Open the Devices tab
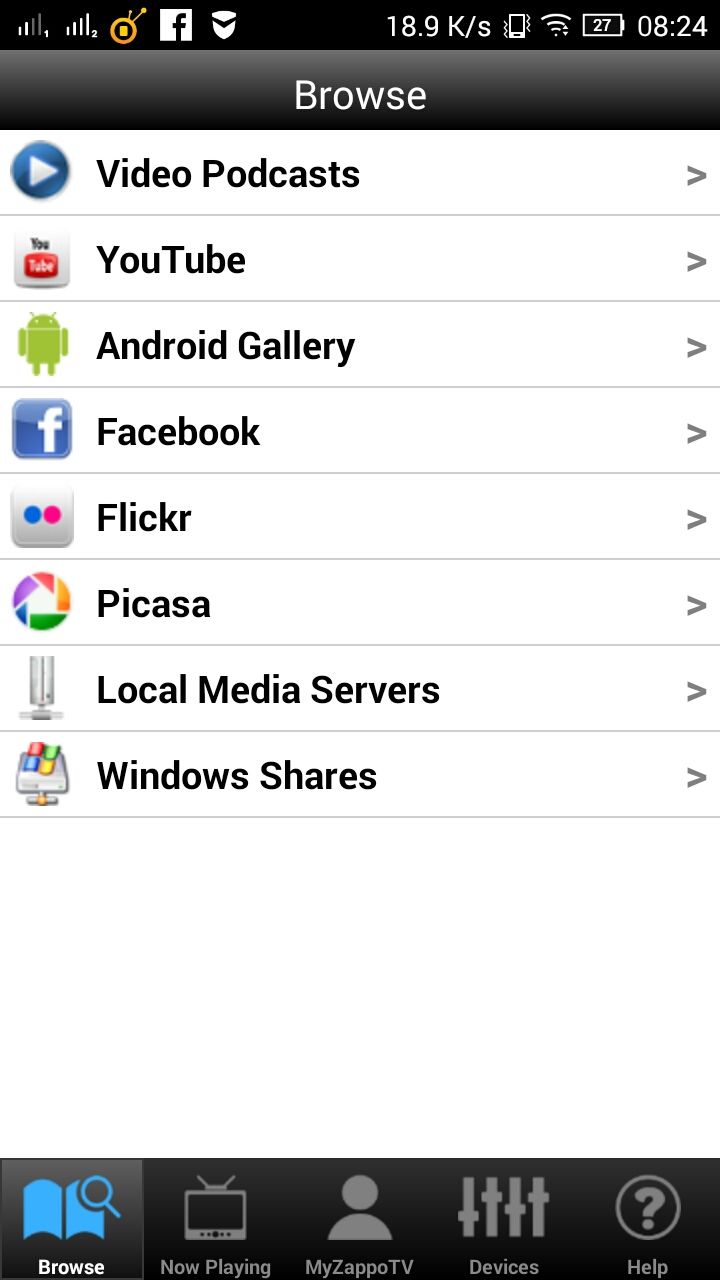This screenshot has width=720, height=1280. pos(503,1220)
